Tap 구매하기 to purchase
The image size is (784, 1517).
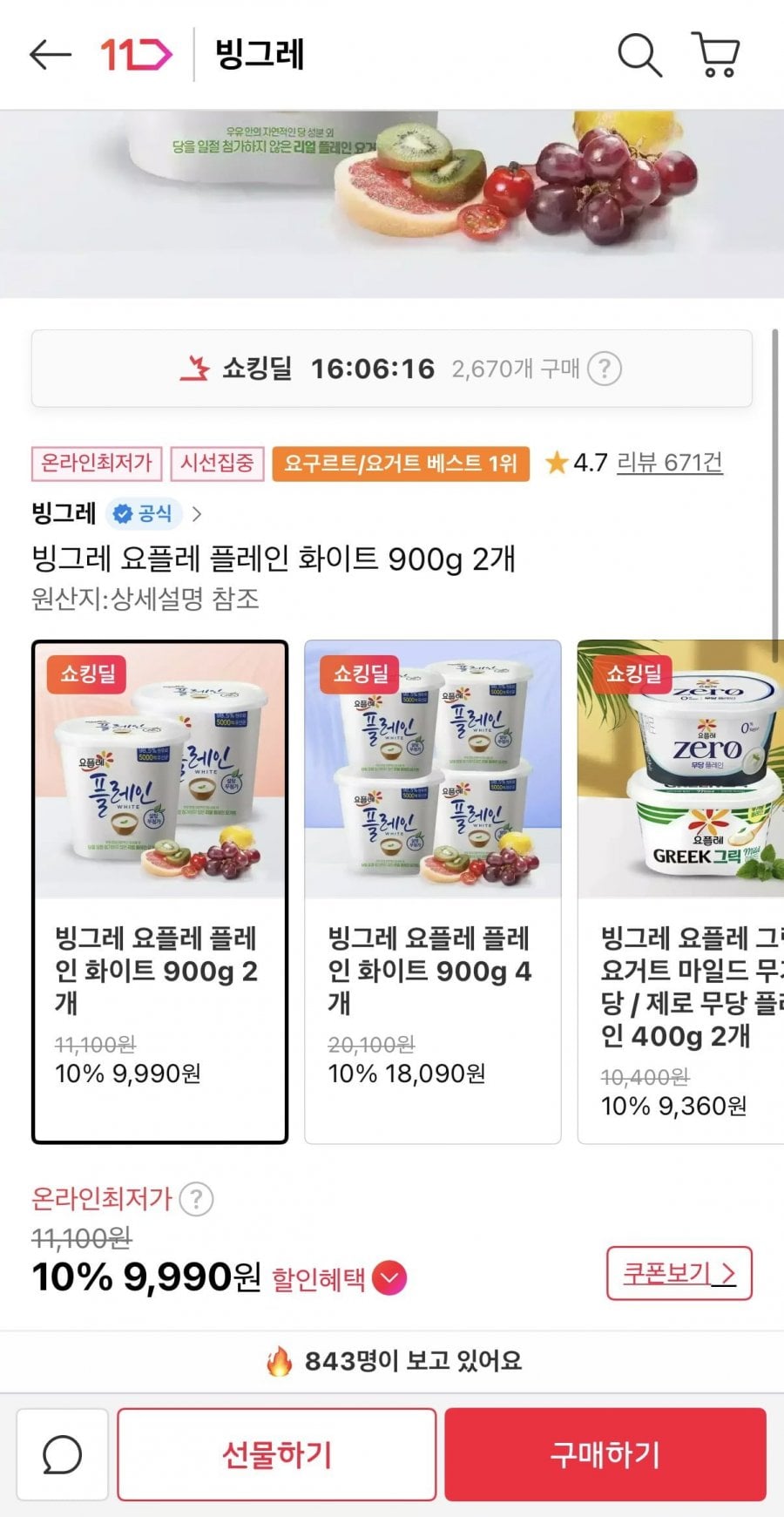605,1454
